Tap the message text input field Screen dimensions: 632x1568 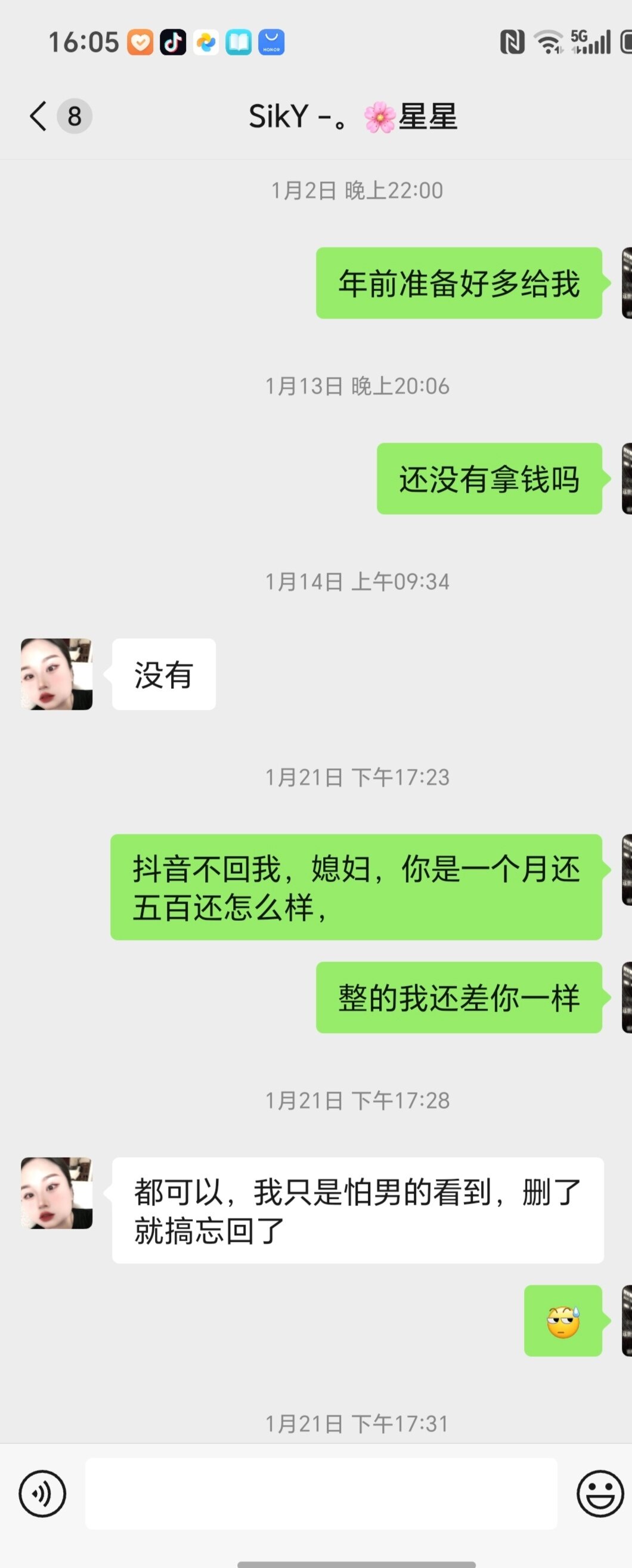click(x=321, y=1493)
